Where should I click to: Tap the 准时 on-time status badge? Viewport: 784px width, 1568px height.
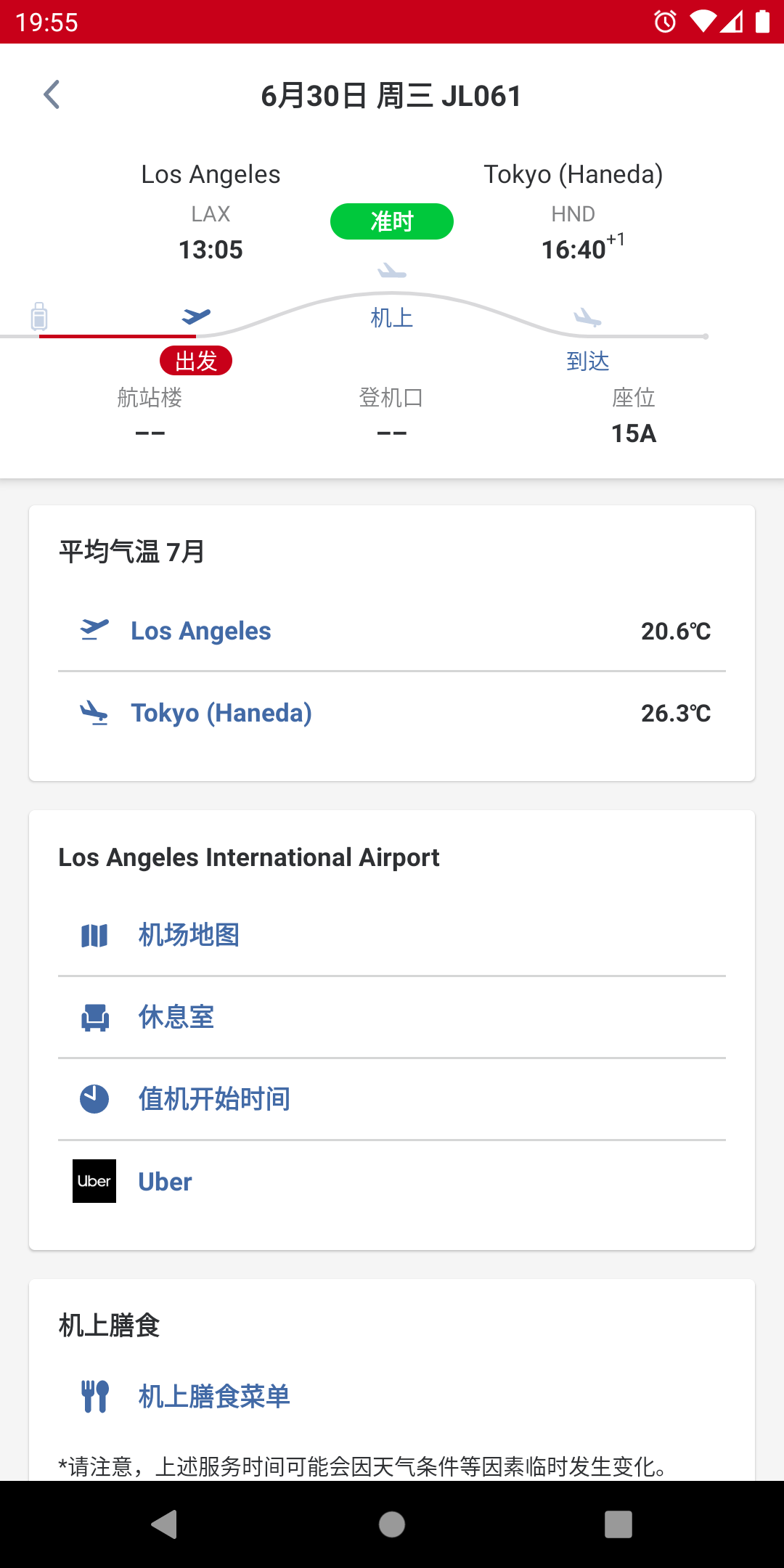point(391,221)
